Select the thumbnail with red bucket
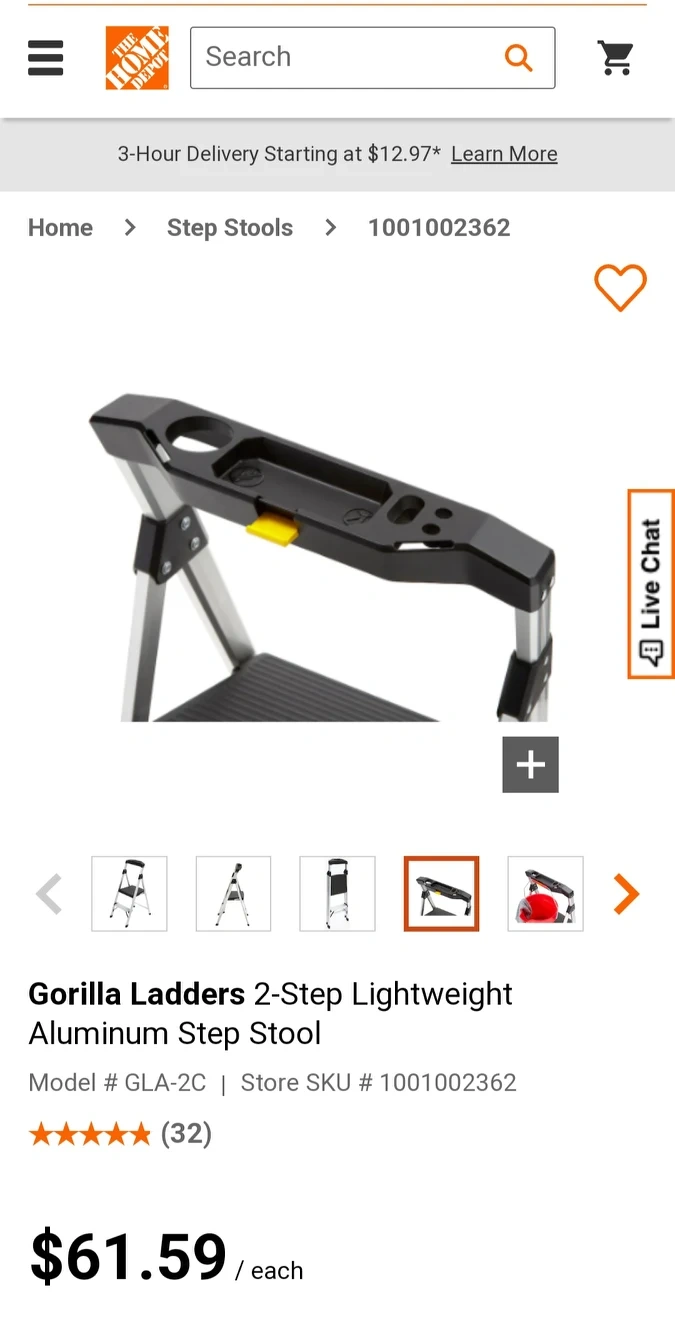 pos(545,894)
